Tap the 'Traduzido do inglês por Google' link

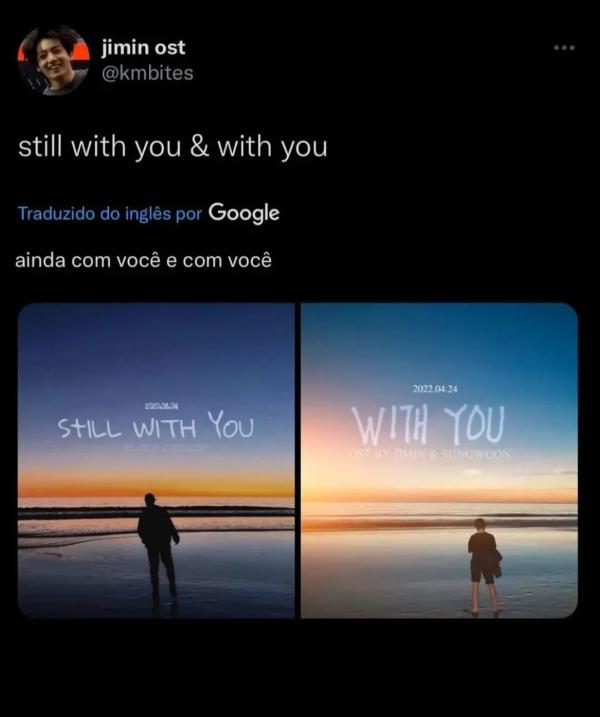[148, 213]
